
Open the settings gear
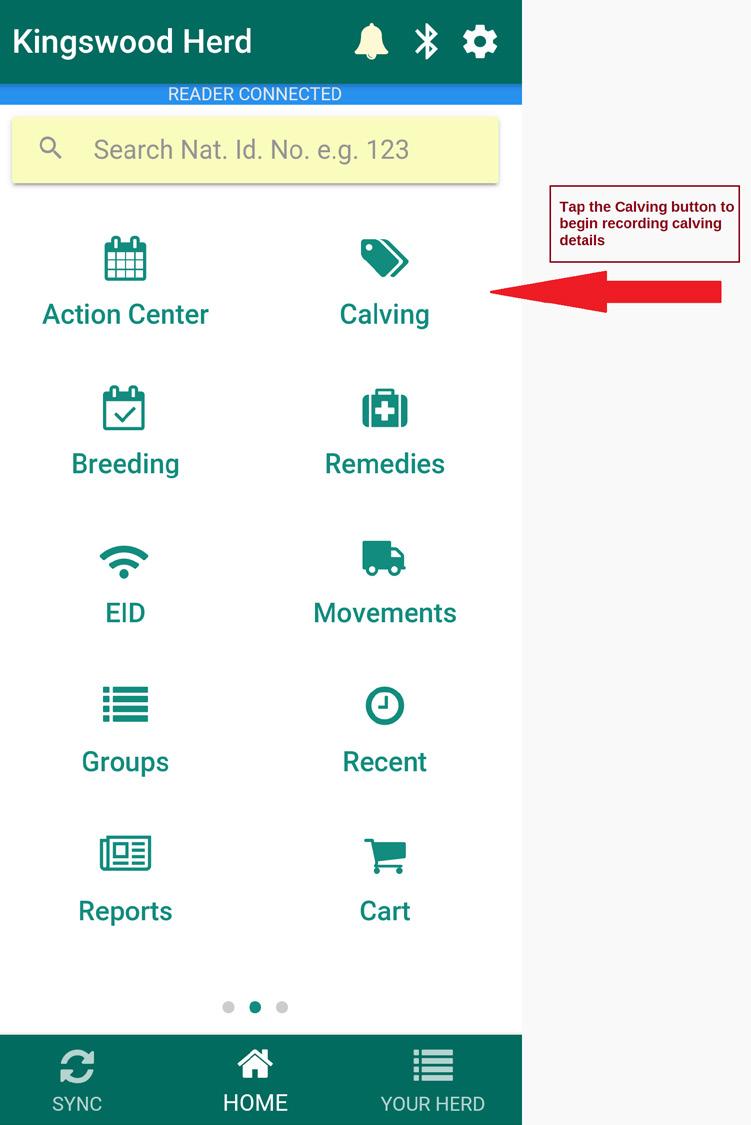coord(480,42)
